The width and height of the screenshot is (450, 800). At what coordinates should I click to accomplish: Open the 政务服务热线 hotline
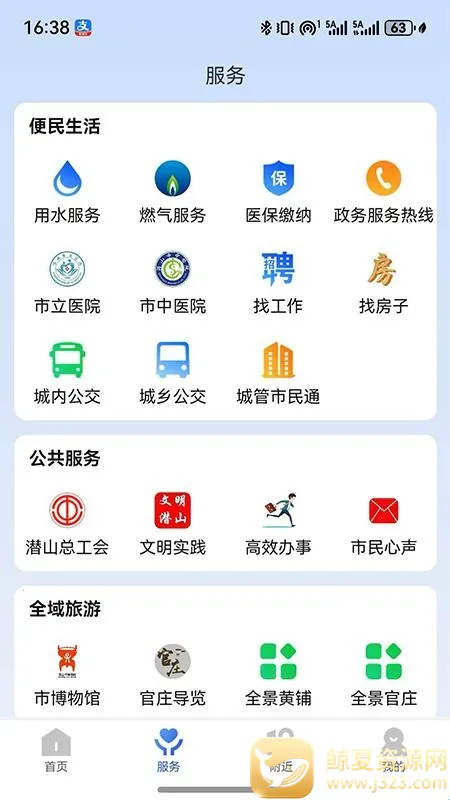pos(383,192)
